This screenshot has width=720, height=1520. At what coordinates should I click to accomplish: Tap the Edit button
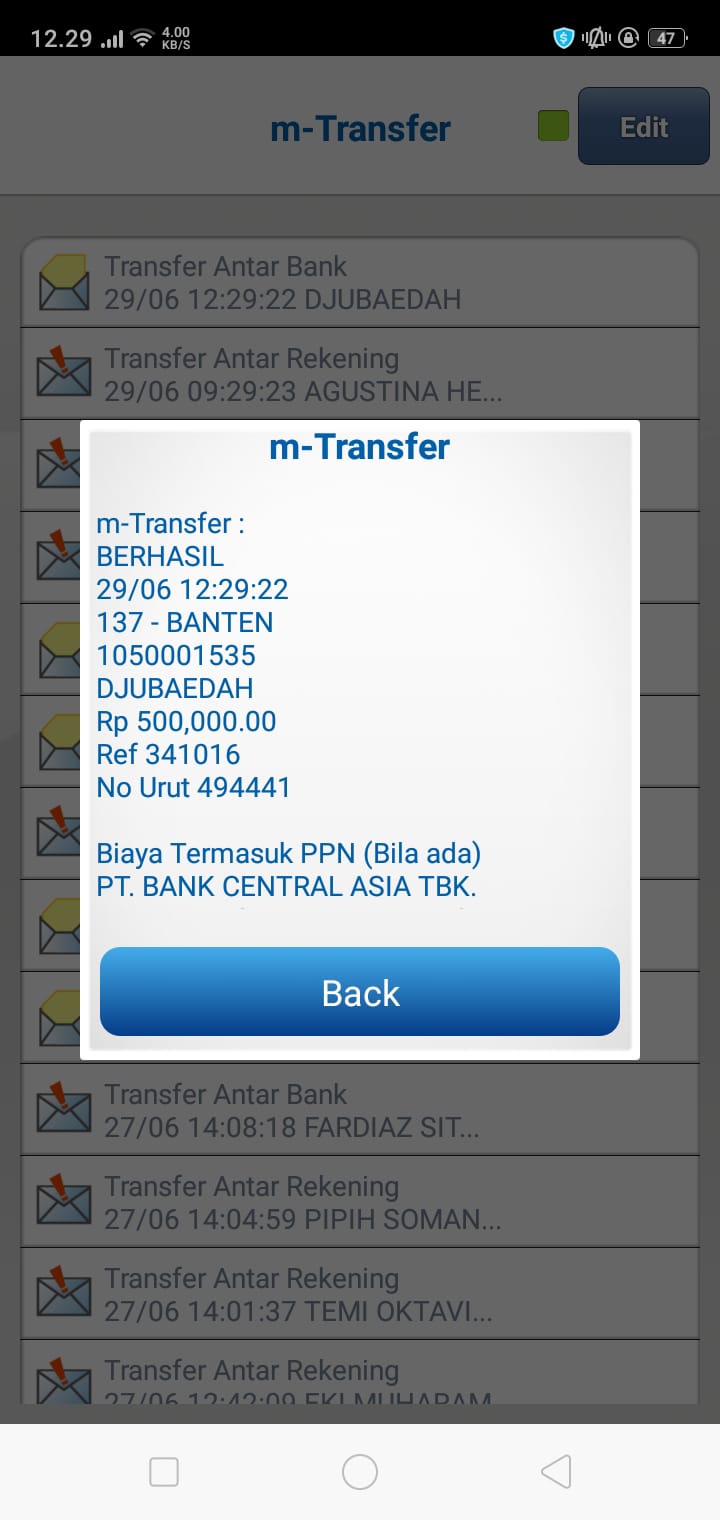pyautogui.click(x=643, y=127)
